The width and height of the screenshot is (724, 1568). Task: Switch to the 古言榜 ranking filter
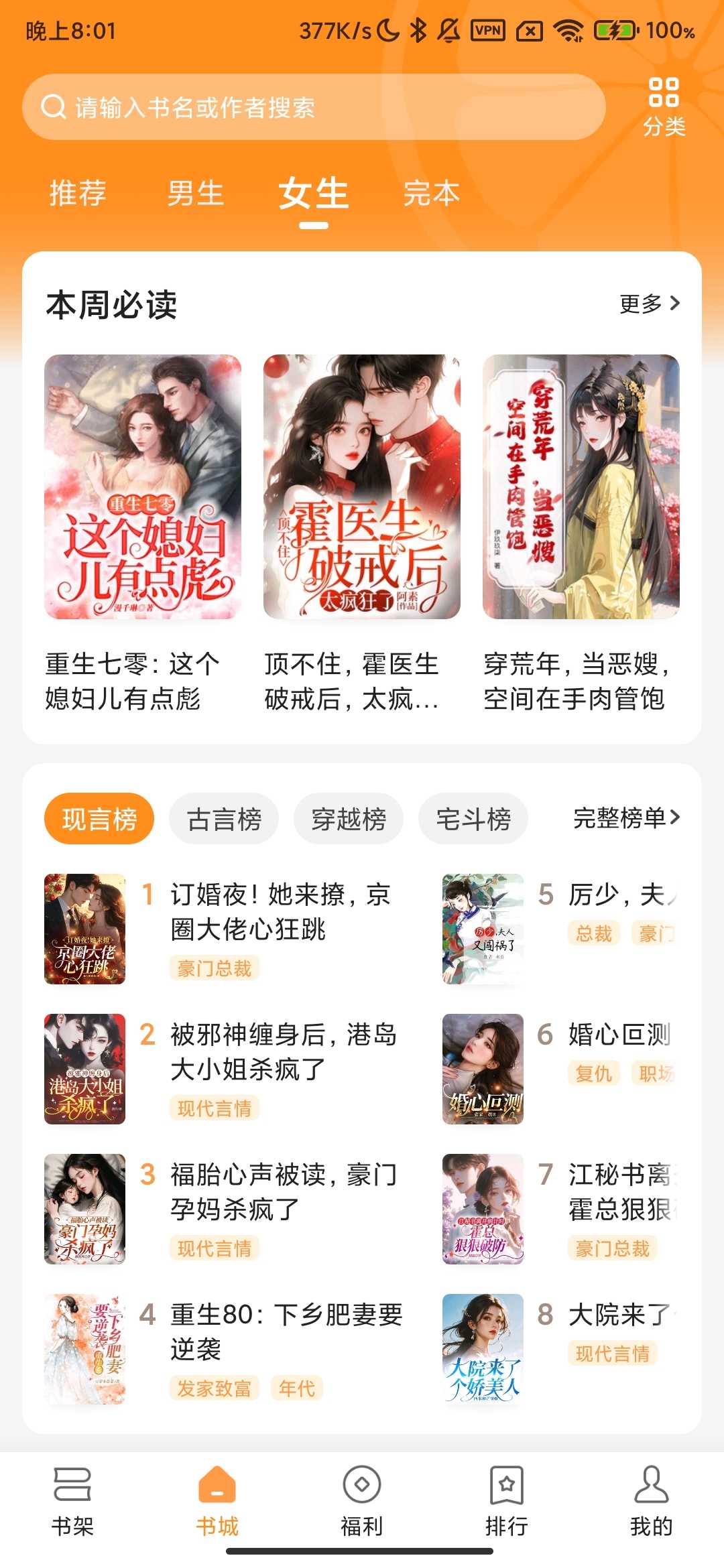point(223,818)
